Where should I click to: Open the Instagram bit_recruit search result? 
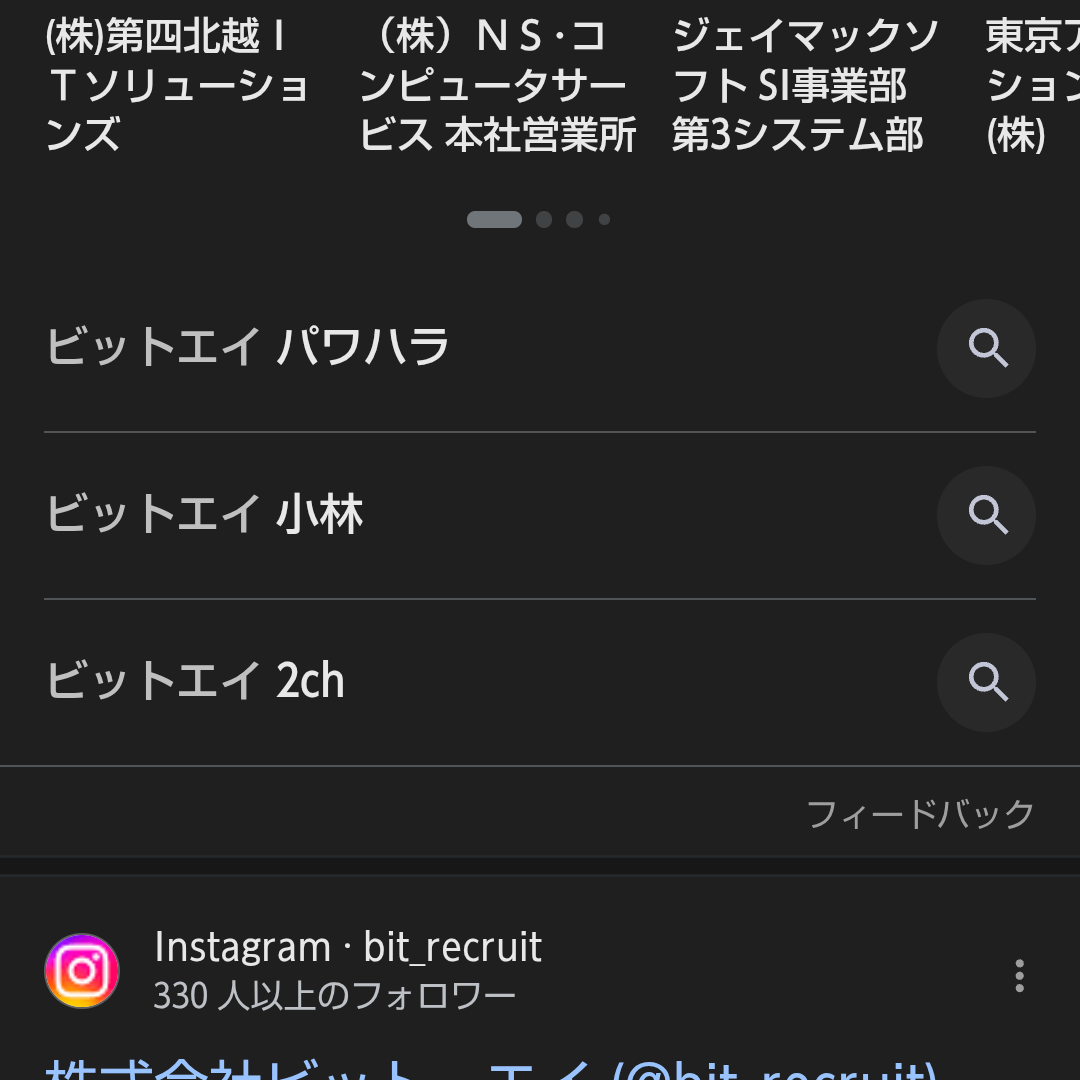490,1065
